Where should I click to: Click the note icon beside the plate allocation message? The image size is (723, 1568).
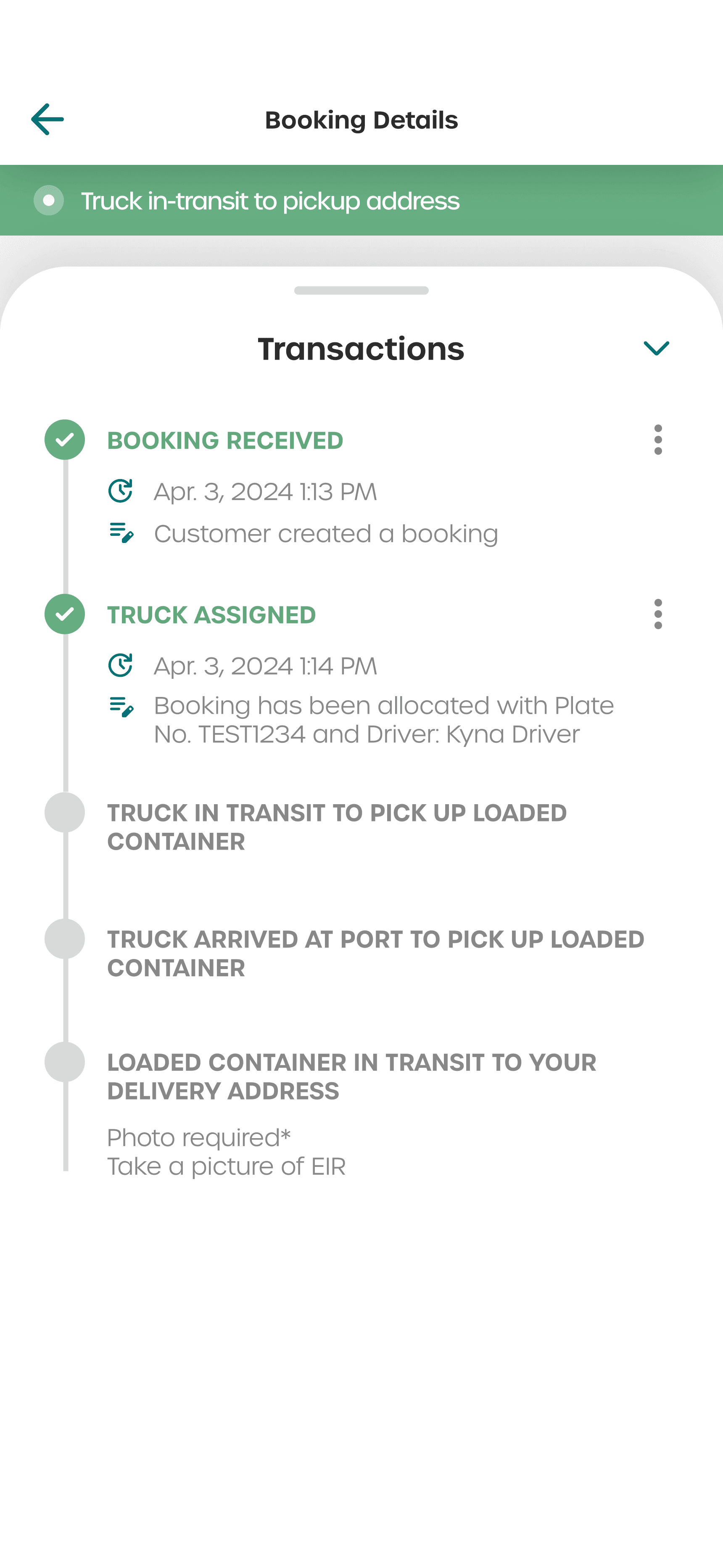[121, 706]
